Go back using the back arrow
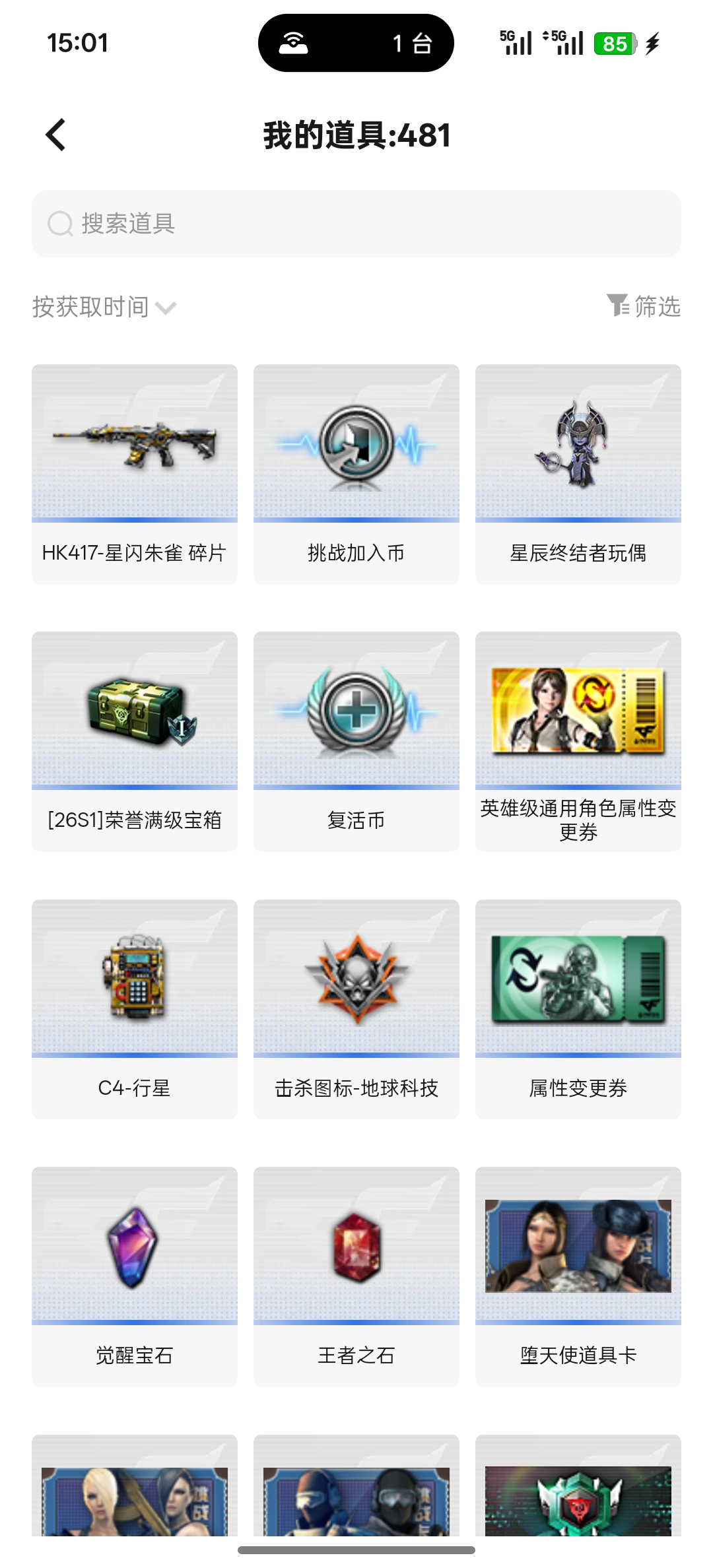The image size is (713, 1568). coord(56,135)
